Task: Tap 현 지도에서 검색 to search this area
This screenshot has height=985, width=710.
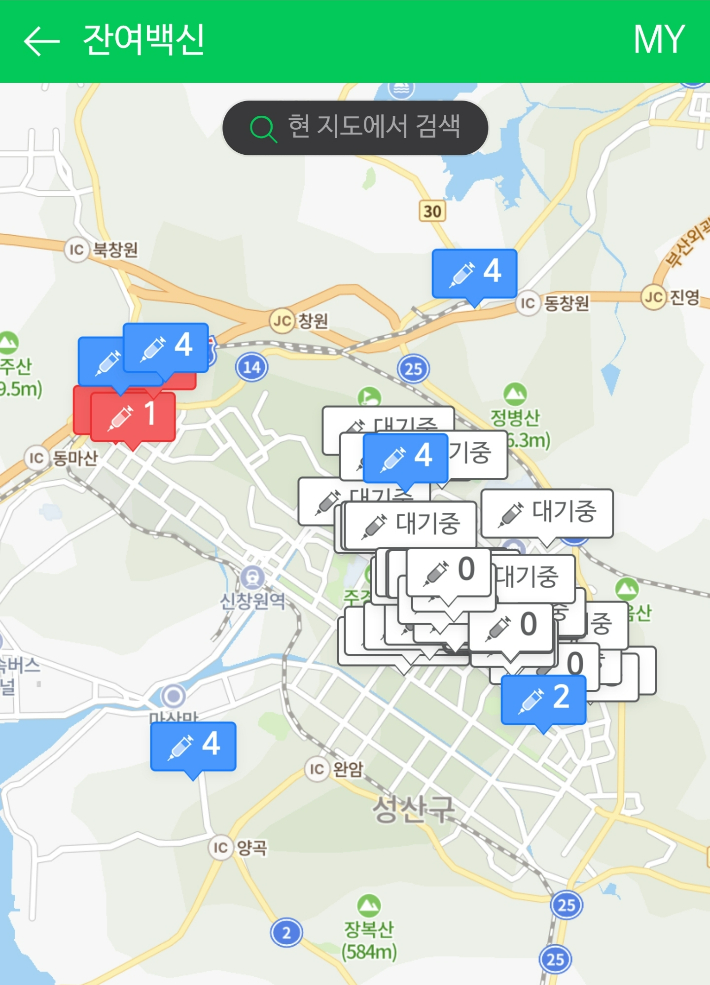Action: coord(355,128)
